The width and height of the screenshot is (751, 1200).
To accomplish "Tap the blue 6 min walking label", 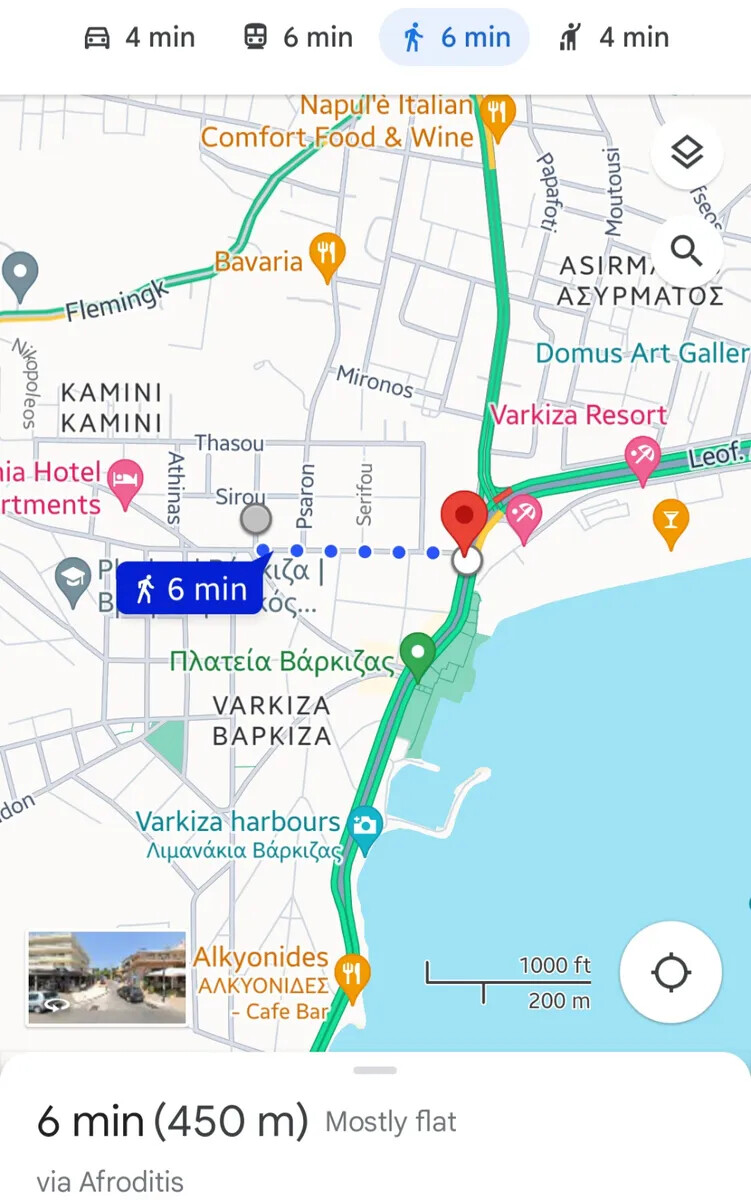I will coord(189,589).
